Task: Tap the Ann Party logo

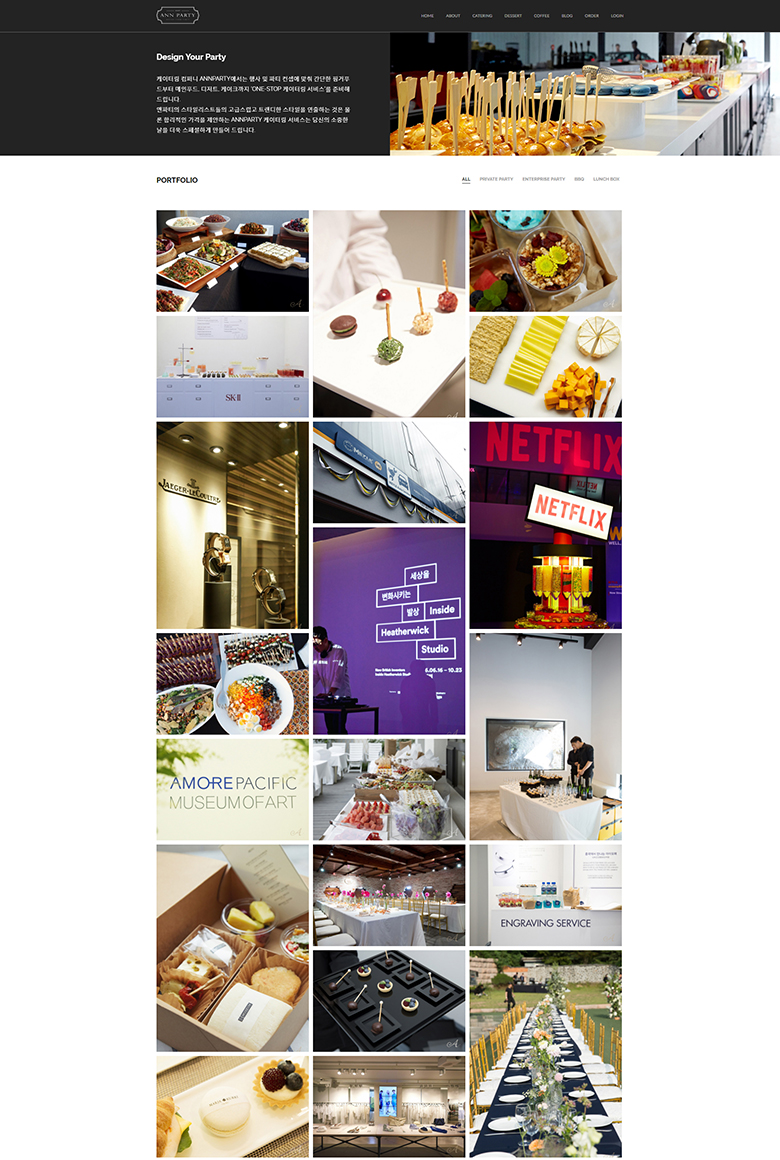Action: pos(178,15)
